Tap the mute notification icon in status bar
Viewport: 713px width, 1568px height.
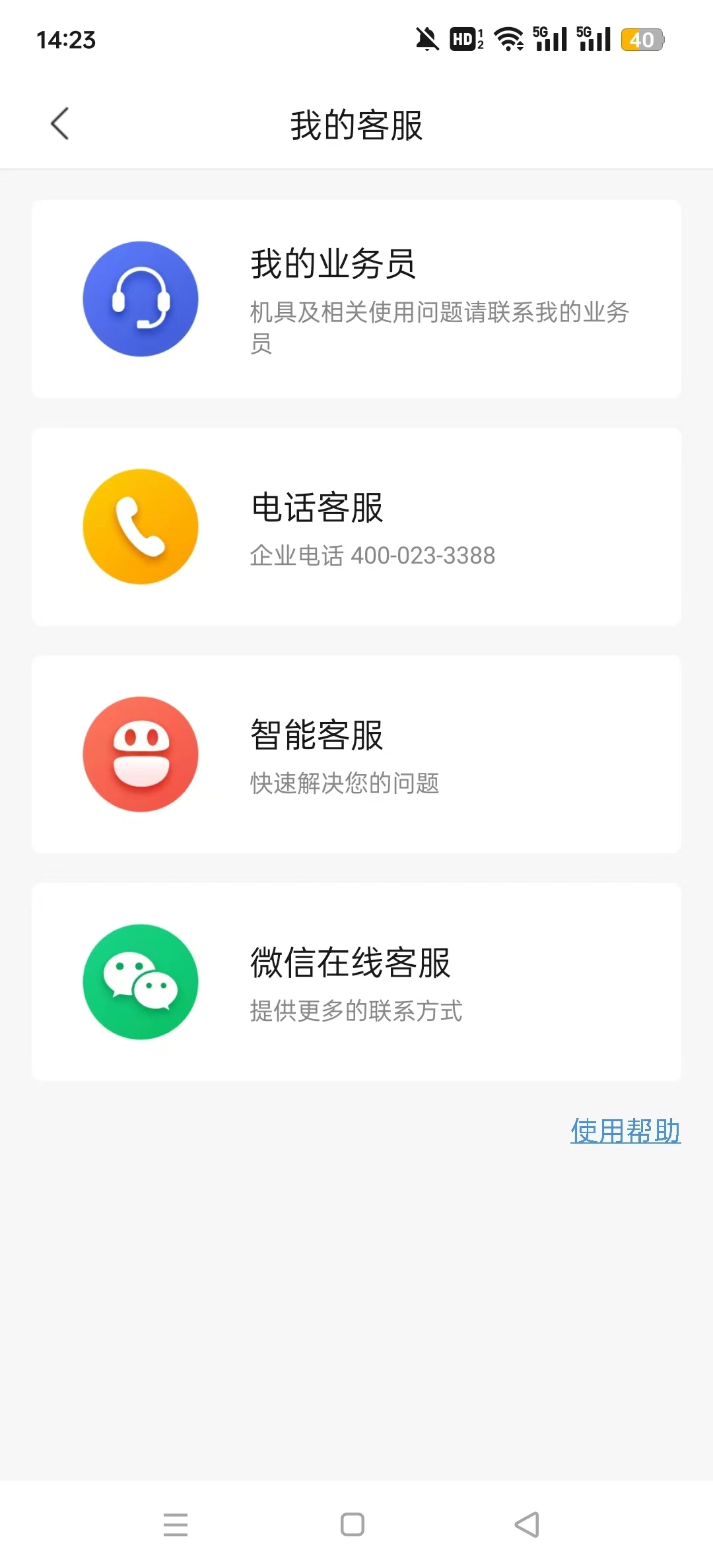(426, 40)
